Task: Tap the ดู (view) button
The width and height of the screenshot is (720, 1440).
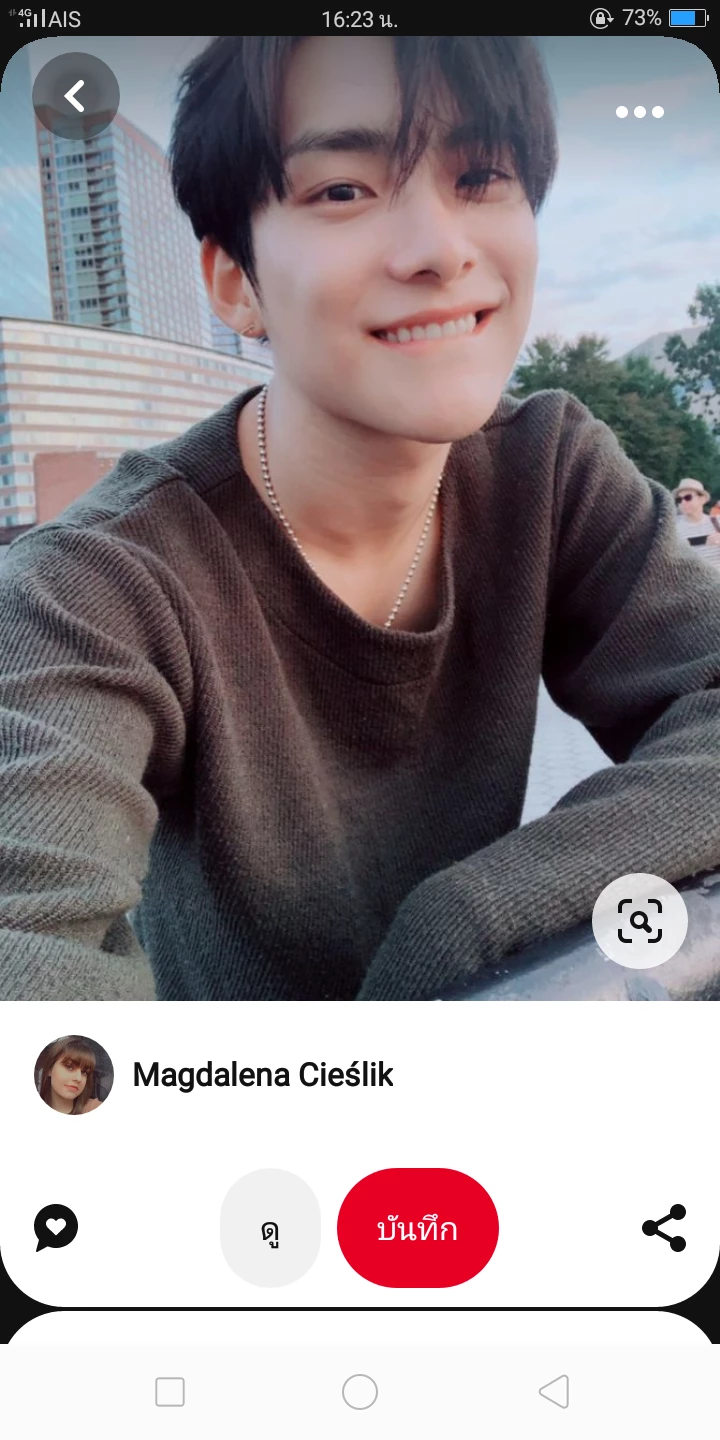Action: click(270, 1228)
